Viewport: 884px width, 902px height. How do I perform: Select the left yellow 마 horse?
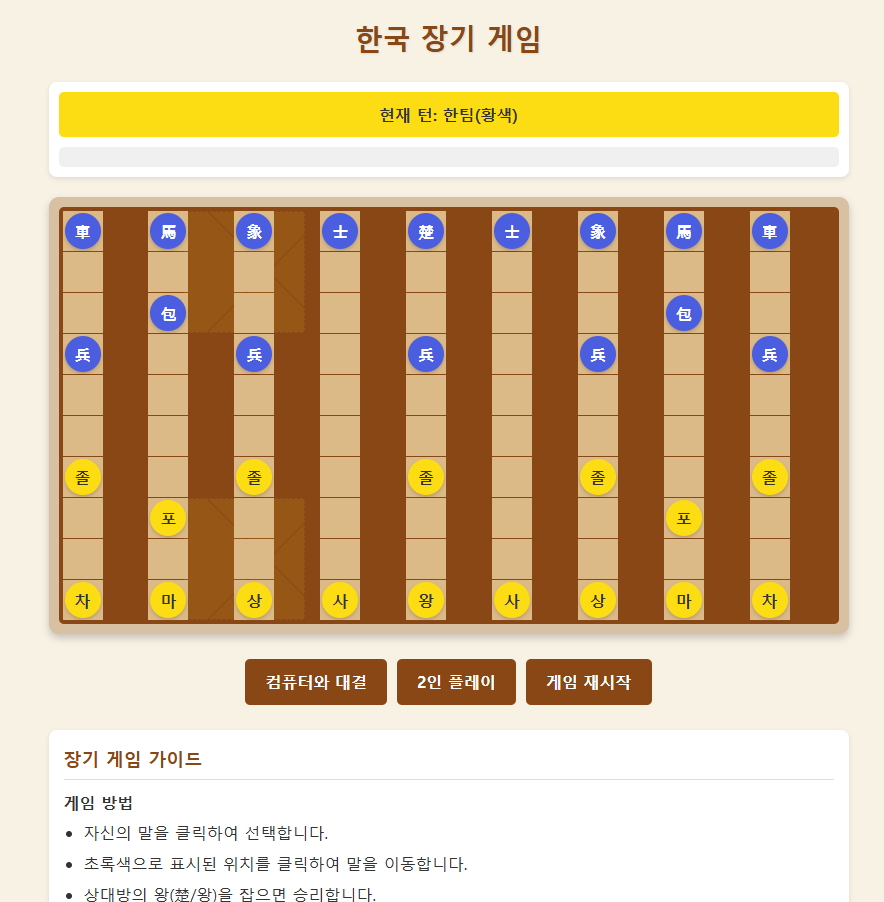coord(168,600)
